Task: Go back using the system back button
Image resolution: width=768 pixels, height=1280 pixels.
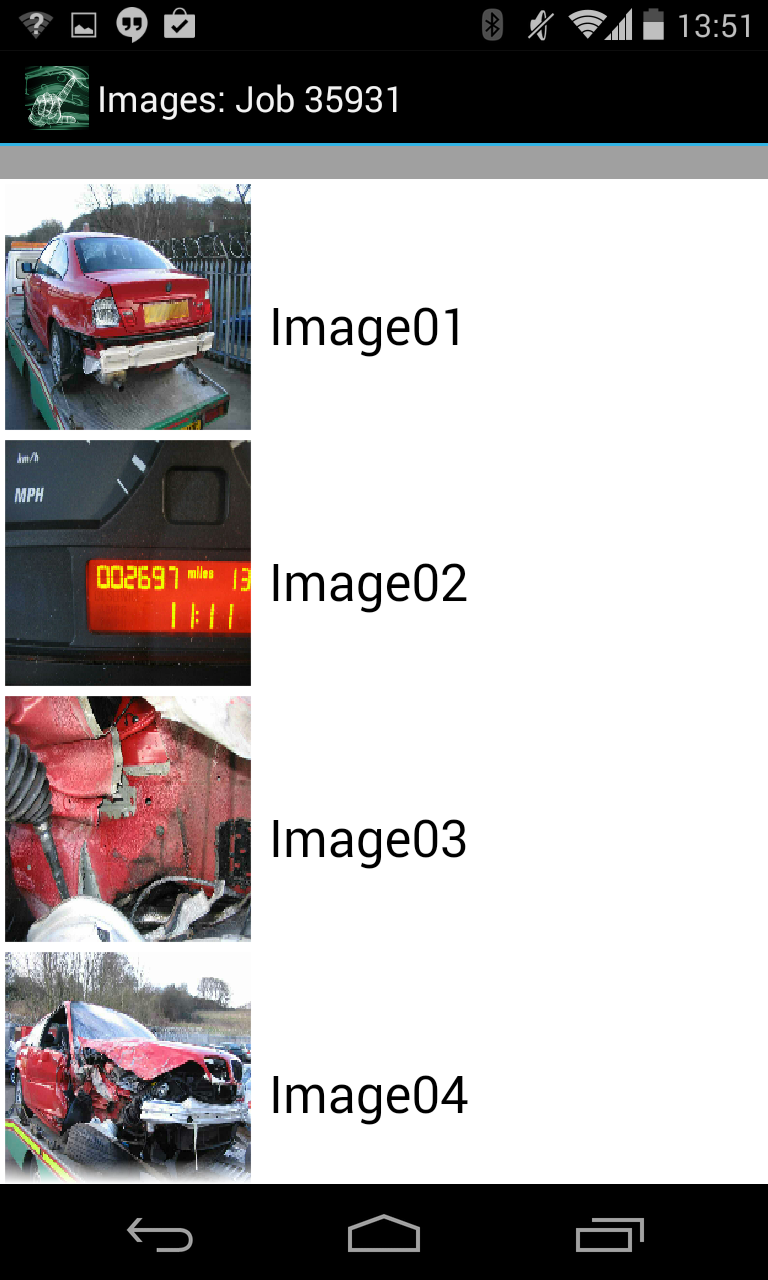Action: [160, 1236]
